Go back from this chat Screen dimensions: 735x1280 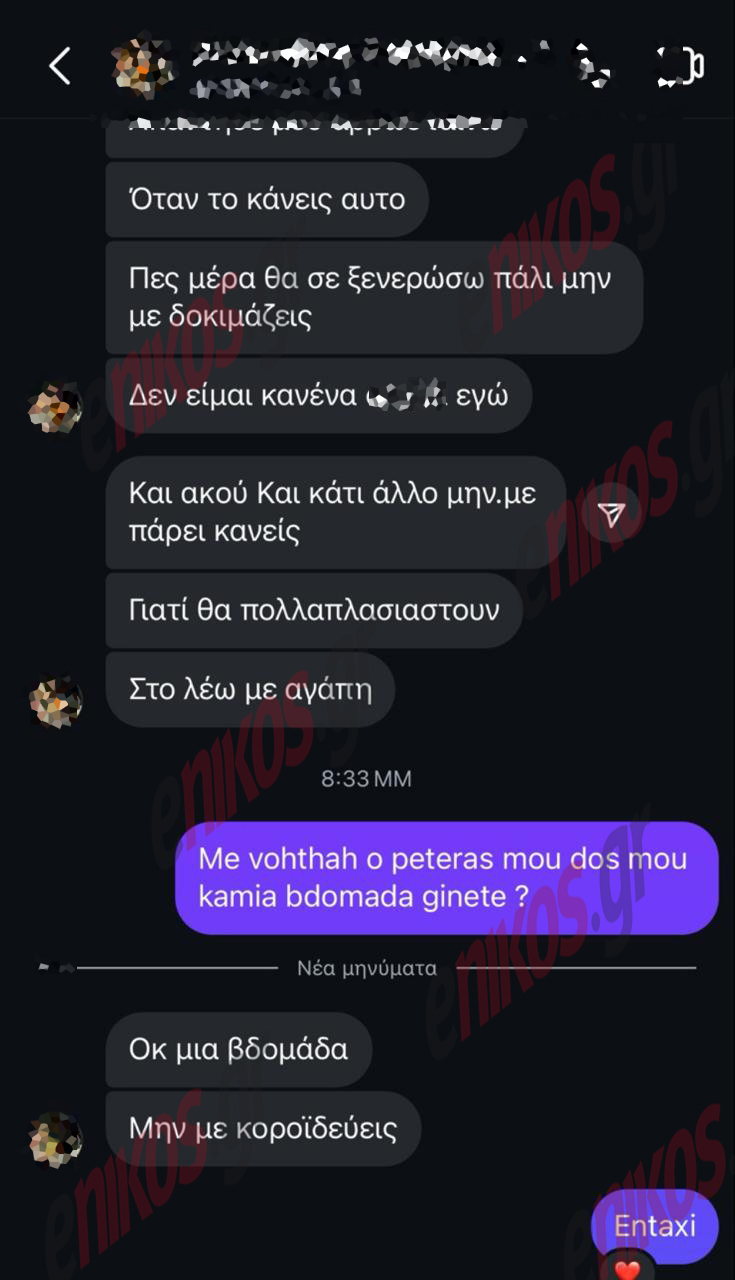click(x=60, y=67)
